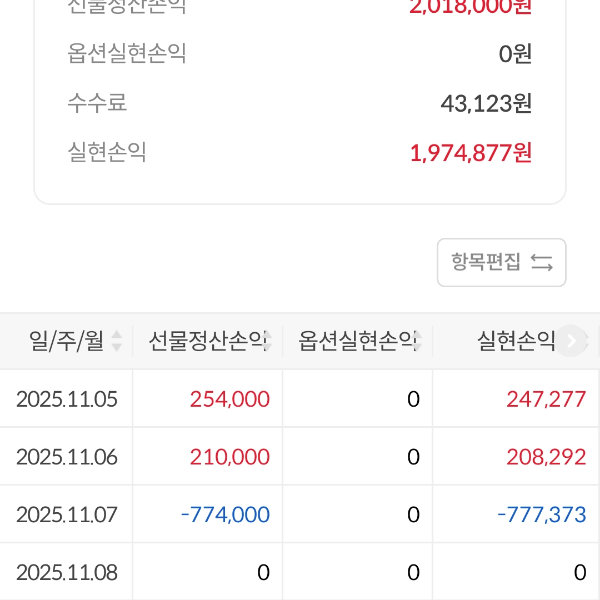Open the 항목편집 column editor
This screenshot has width=600, height=600.
[501, 263]
